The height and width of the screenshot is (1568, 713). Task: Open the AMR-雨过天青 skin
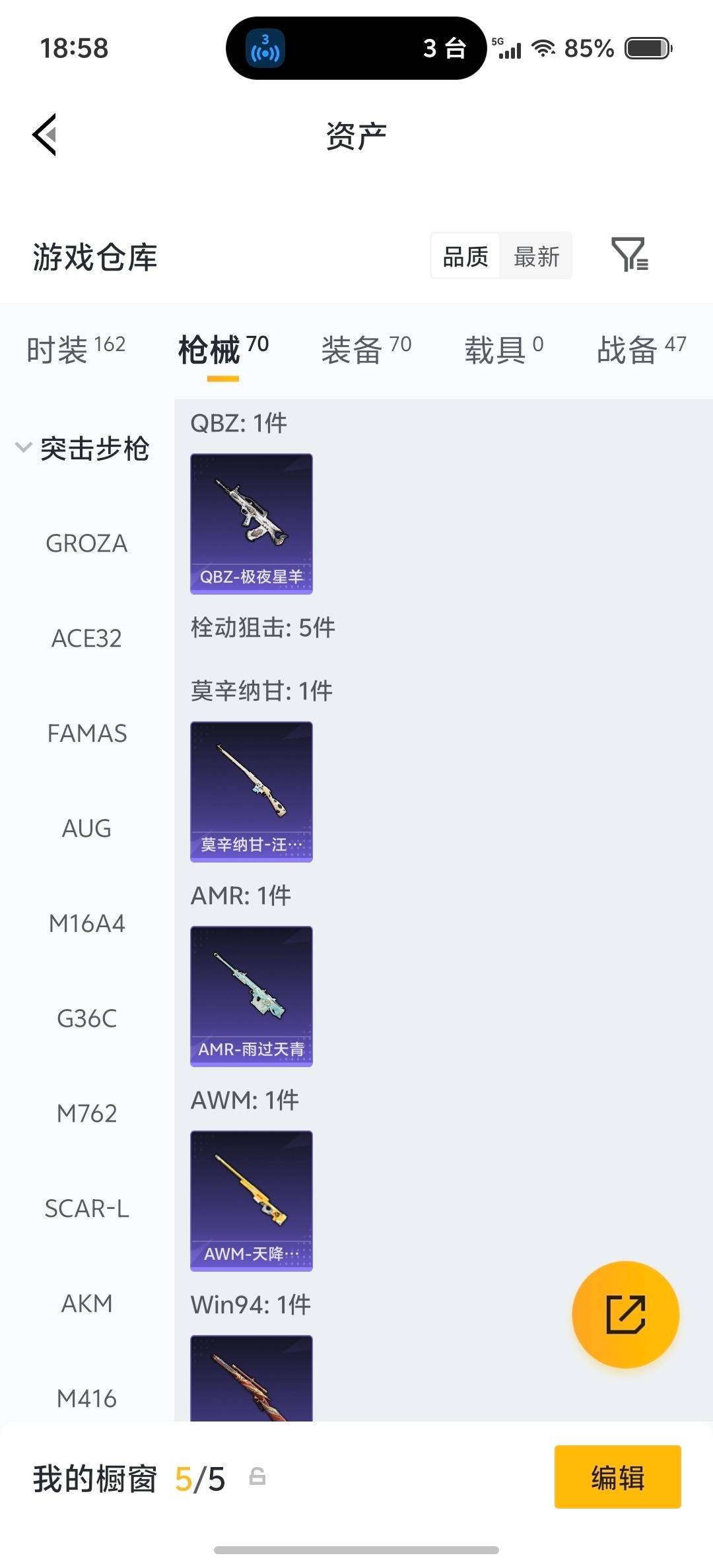(x=251, y=996)
